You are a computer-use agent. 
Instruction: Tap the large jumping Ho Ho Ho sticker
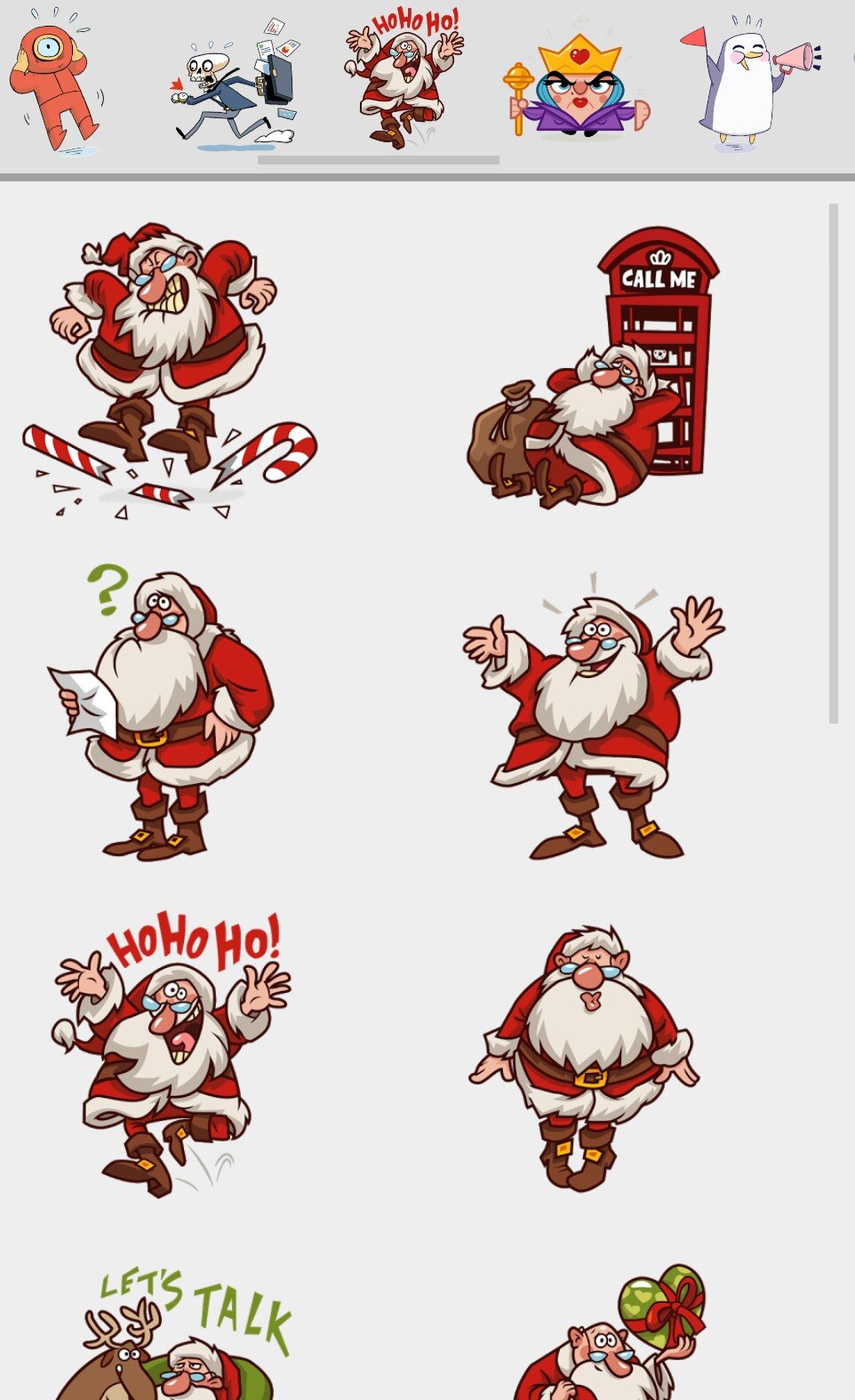pos(171,1054)
